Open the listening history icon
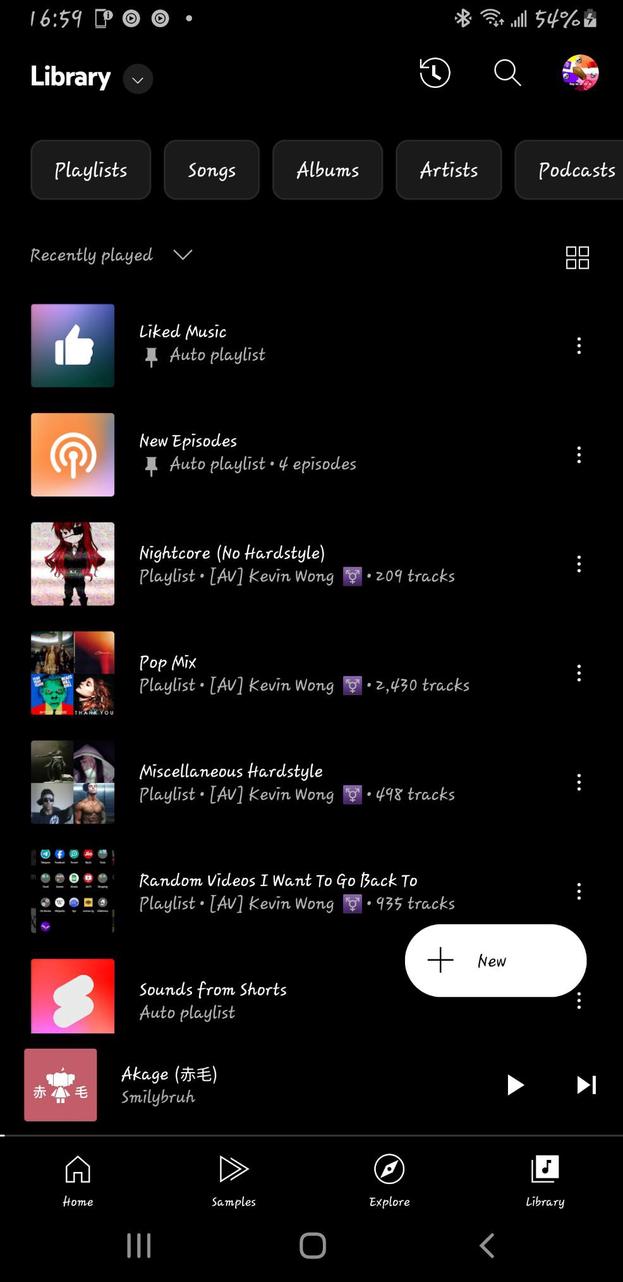 [434, 73]
